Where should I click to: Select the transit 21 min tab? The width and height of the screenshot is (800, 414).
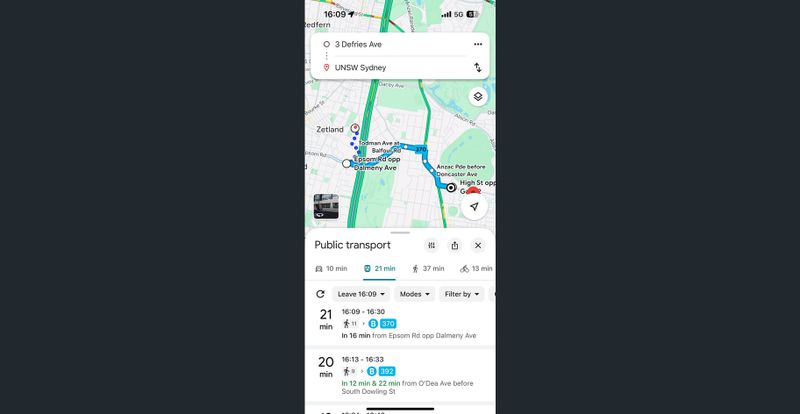(379, 269)
